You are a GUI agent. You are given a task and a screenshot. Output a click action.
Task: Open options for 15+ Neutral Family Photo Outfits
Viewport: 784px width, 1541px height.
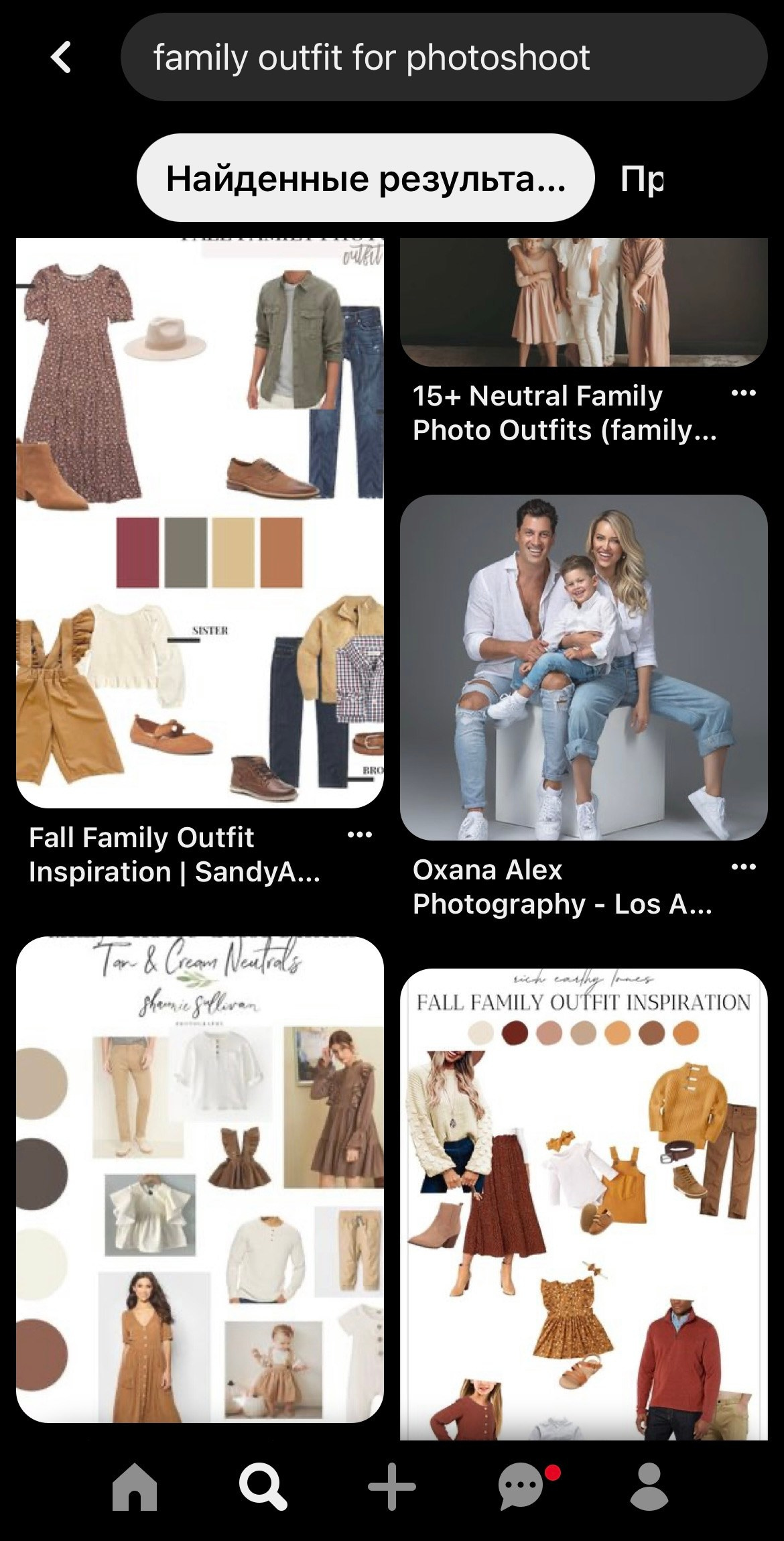click(743, 393)
